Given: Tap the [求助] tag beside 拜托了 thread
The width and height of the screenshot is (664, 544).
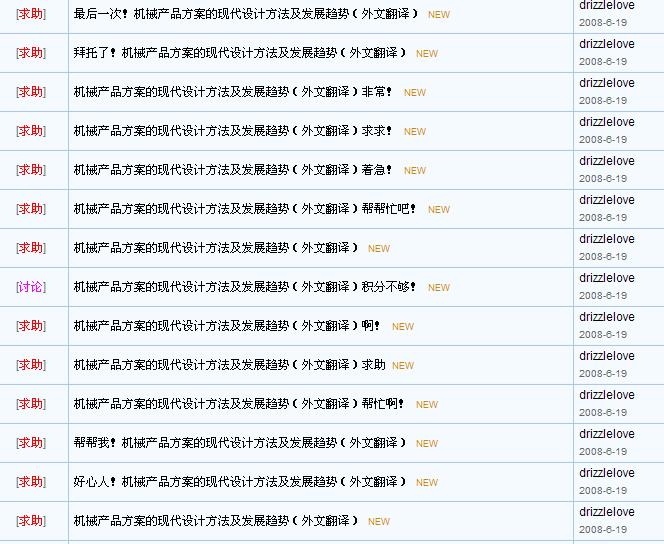Looking at the screenshot, I should pyautogui.click(x=31, y=53).
